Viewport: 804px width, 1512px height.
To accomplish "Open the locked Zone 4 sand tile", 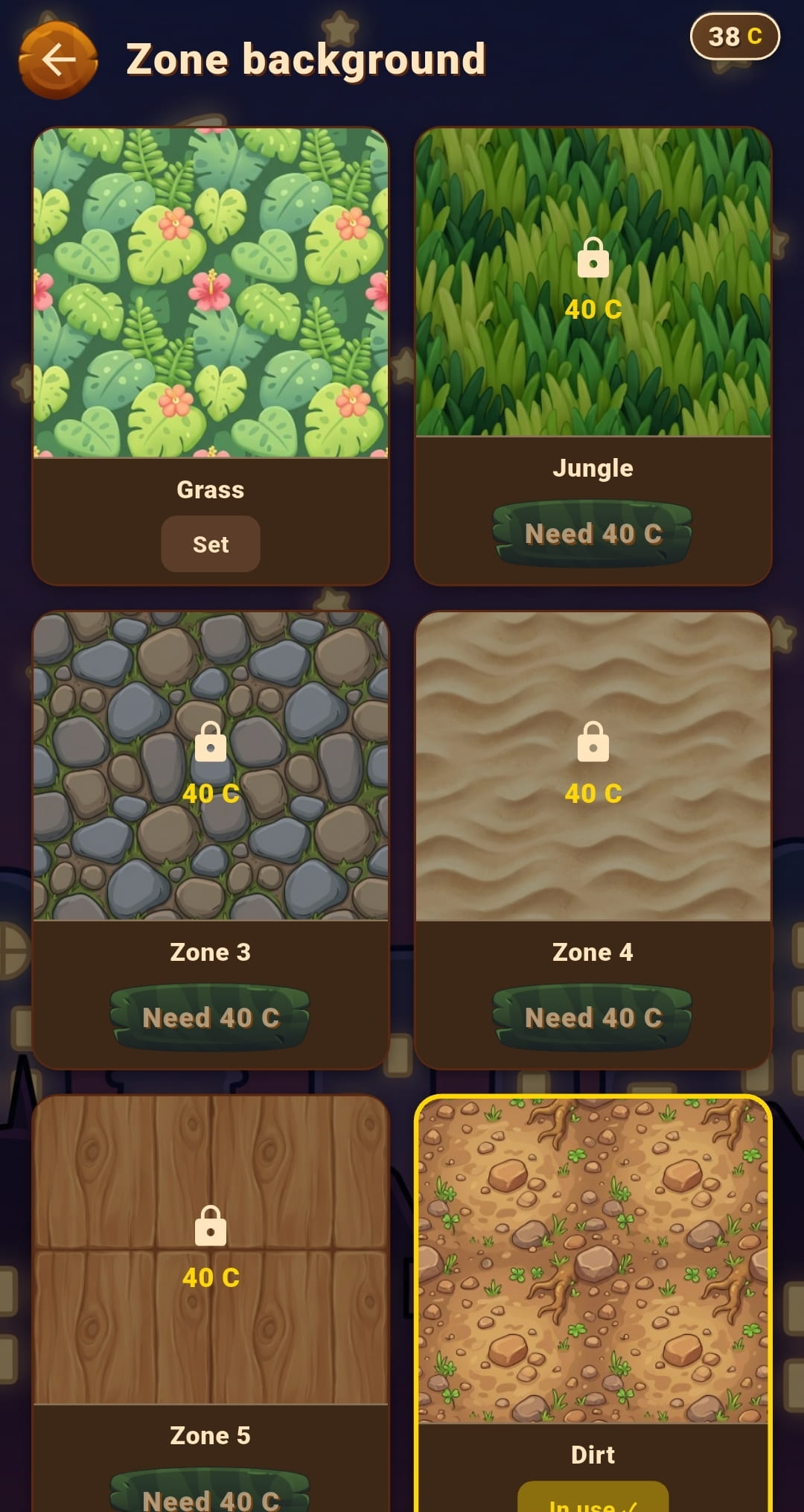I will pyautogui.click(x=593, y=766).
